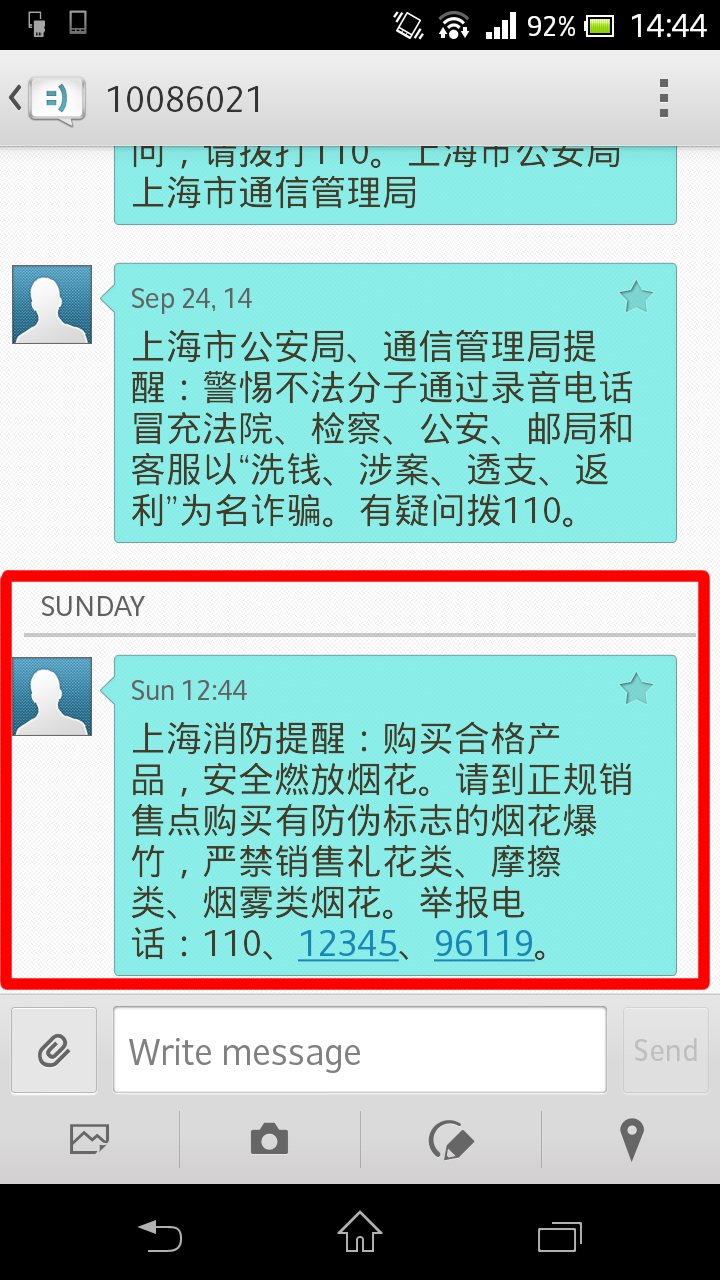Open contact avatar beside Sep 24 message
The image size is (720, 1280).
52,305
